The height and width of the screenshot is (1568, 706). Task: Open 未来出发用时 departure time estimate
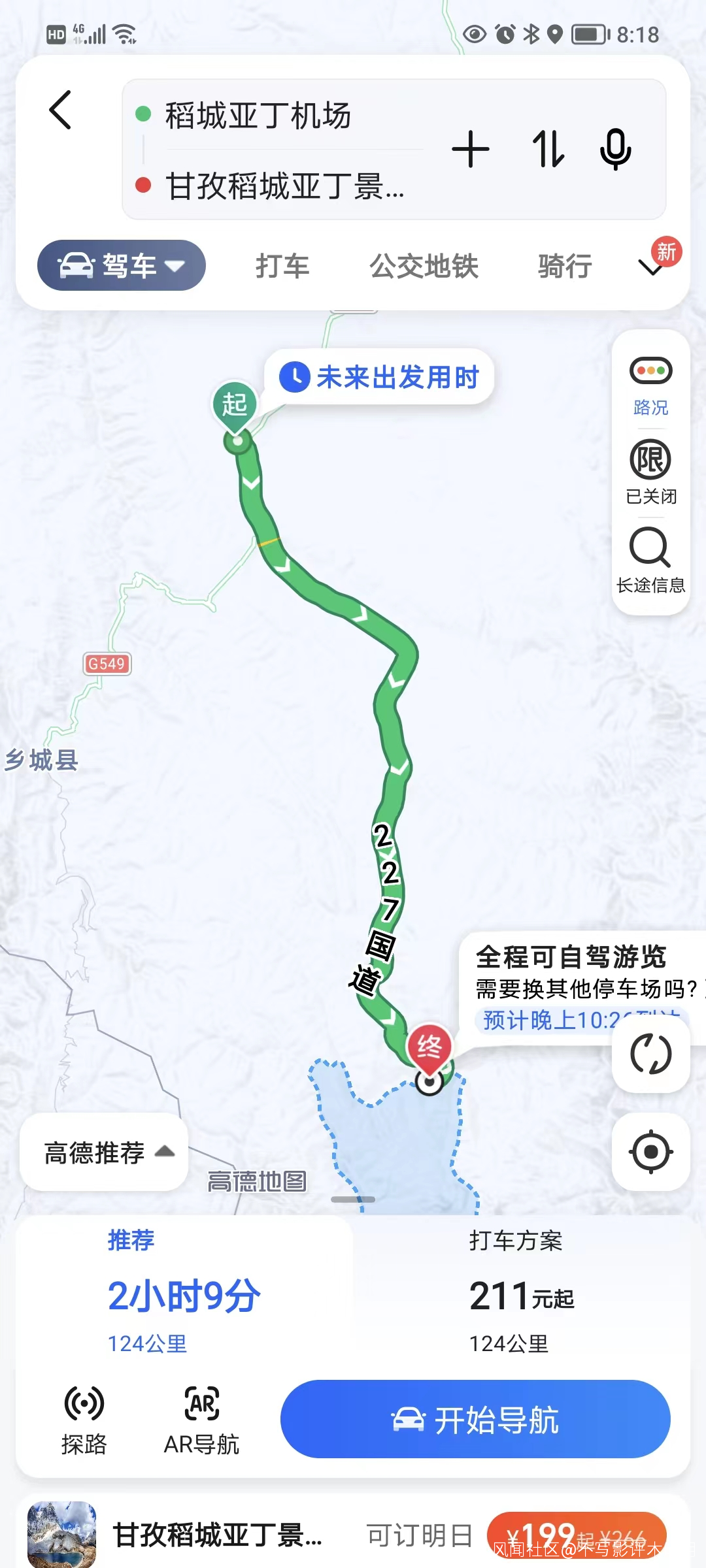pos(379,377)
